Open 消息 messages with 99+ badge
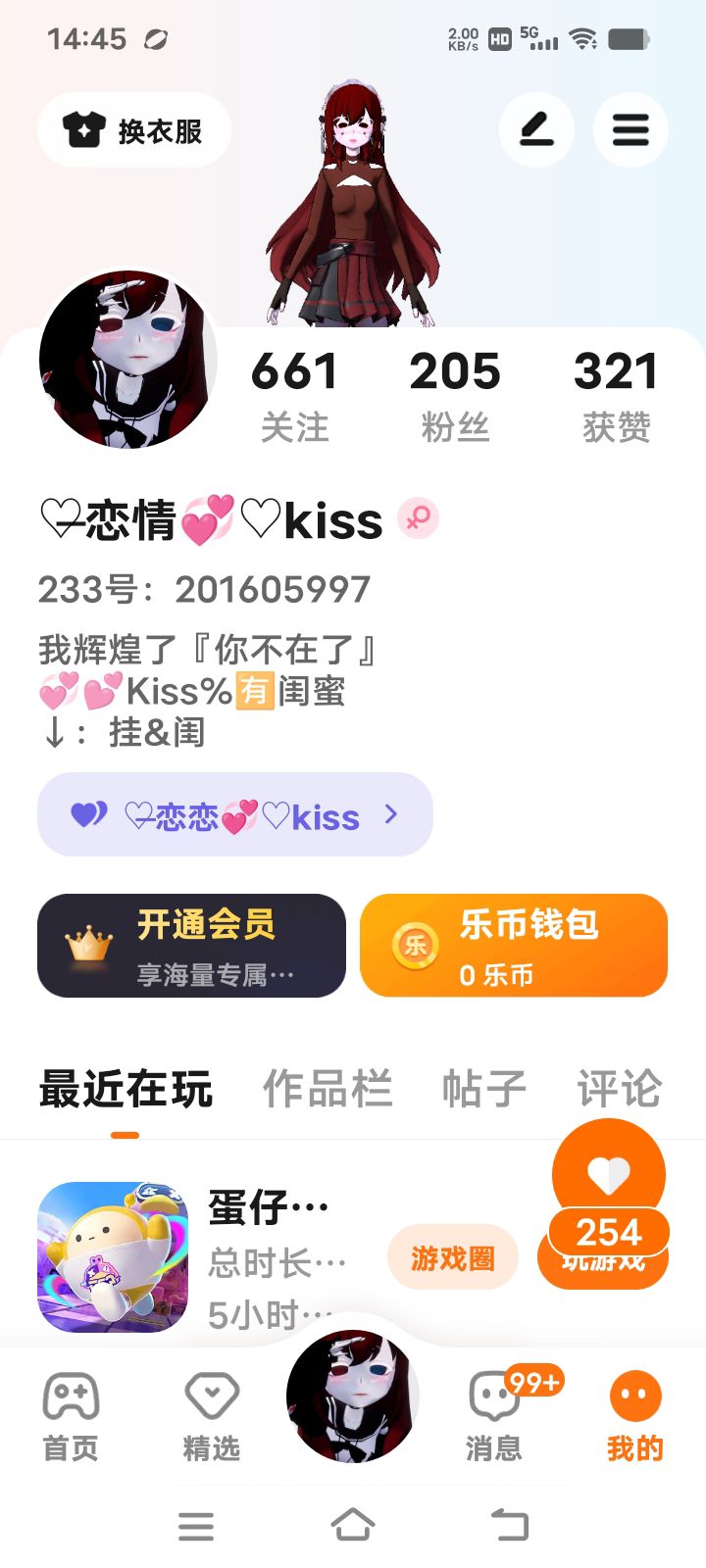The width and height of the screenshot is (706, 1568). coord(494,1416)
